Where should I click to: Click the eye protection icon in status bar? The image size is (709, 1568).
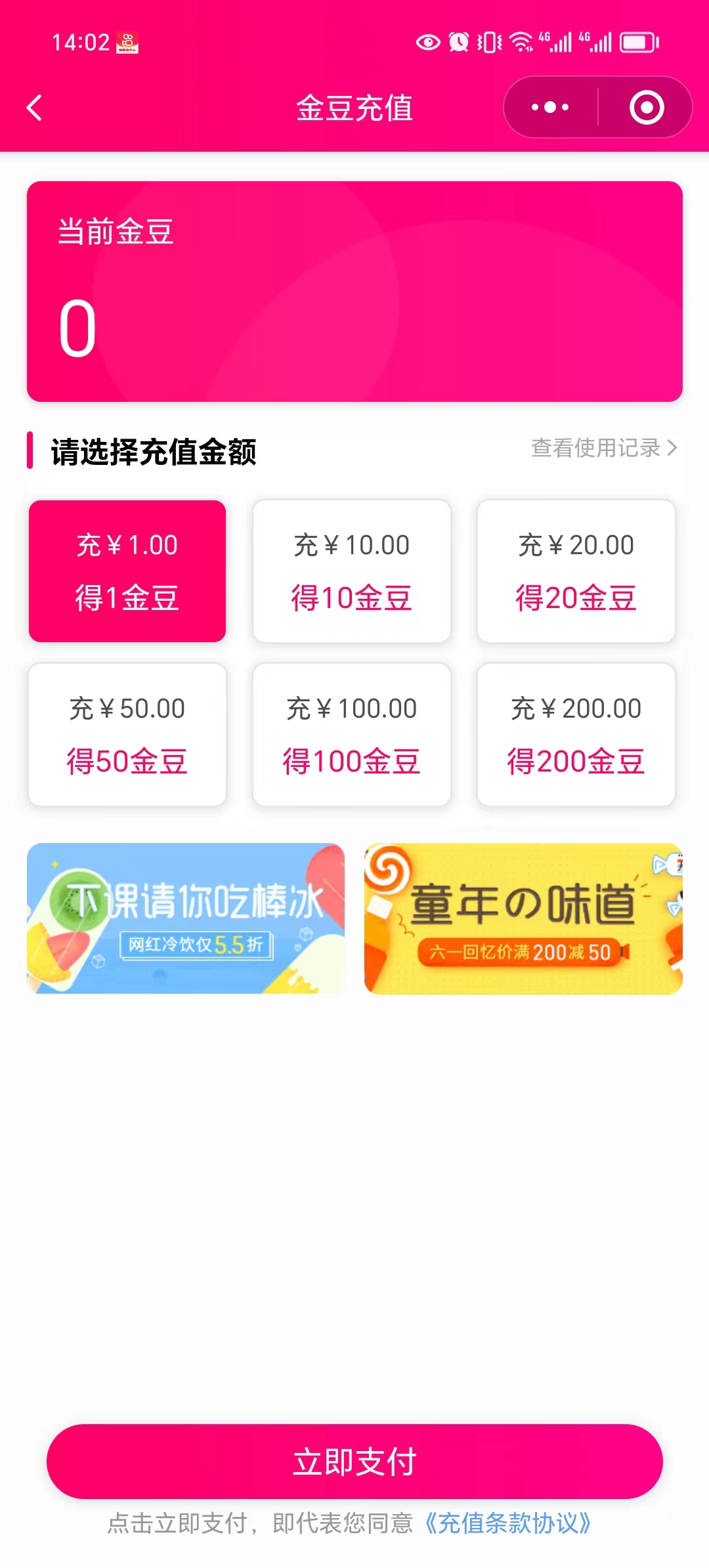click(x=427, y=42)
